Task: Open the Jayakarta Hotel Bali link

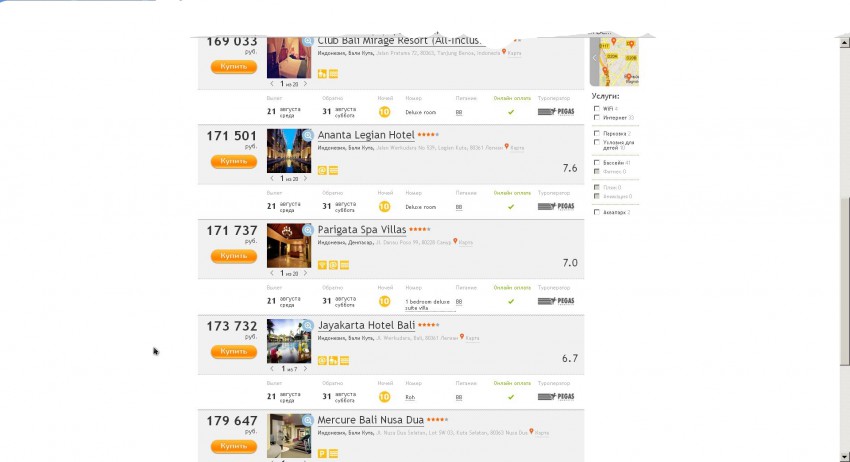Action: [365, 325]
